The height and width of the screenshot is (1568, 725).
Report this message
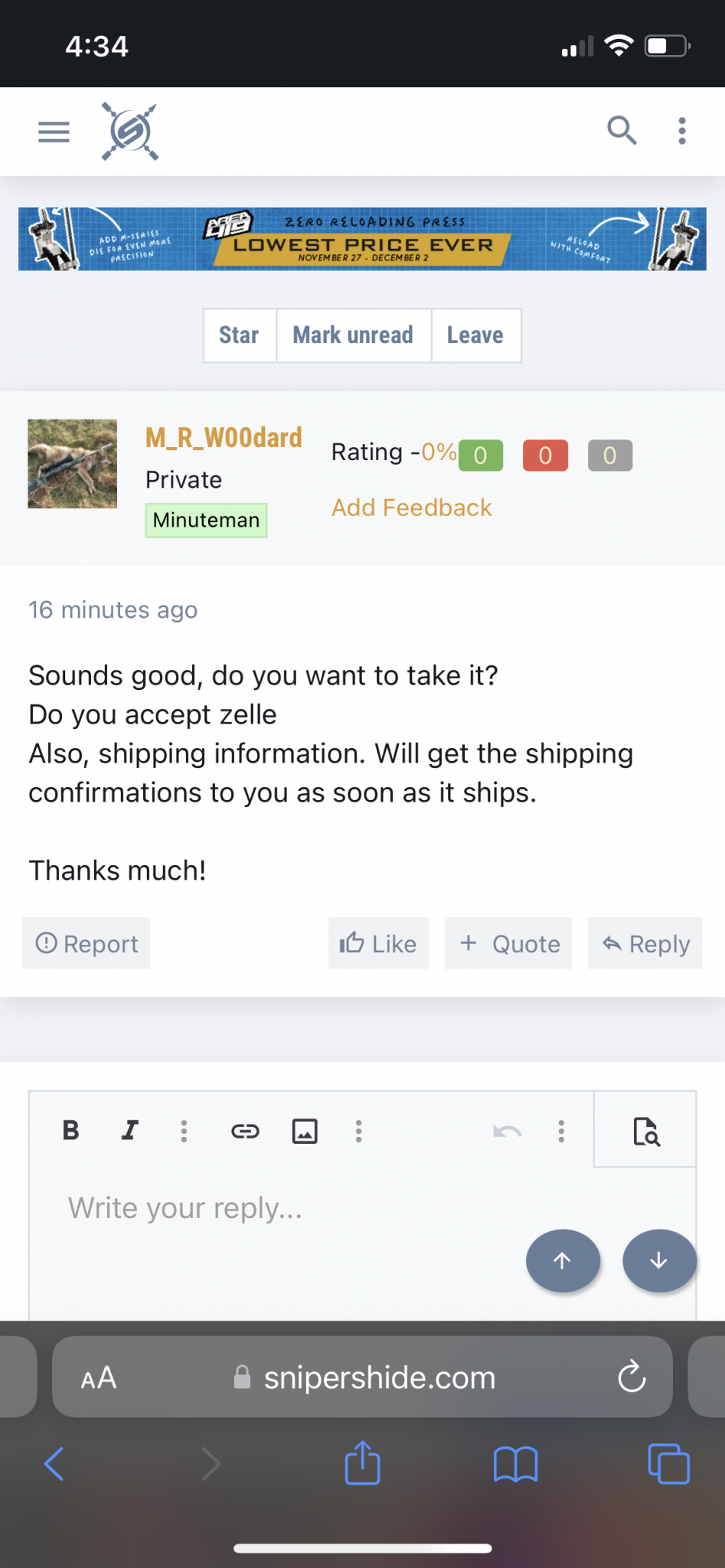tap(87, 943)
